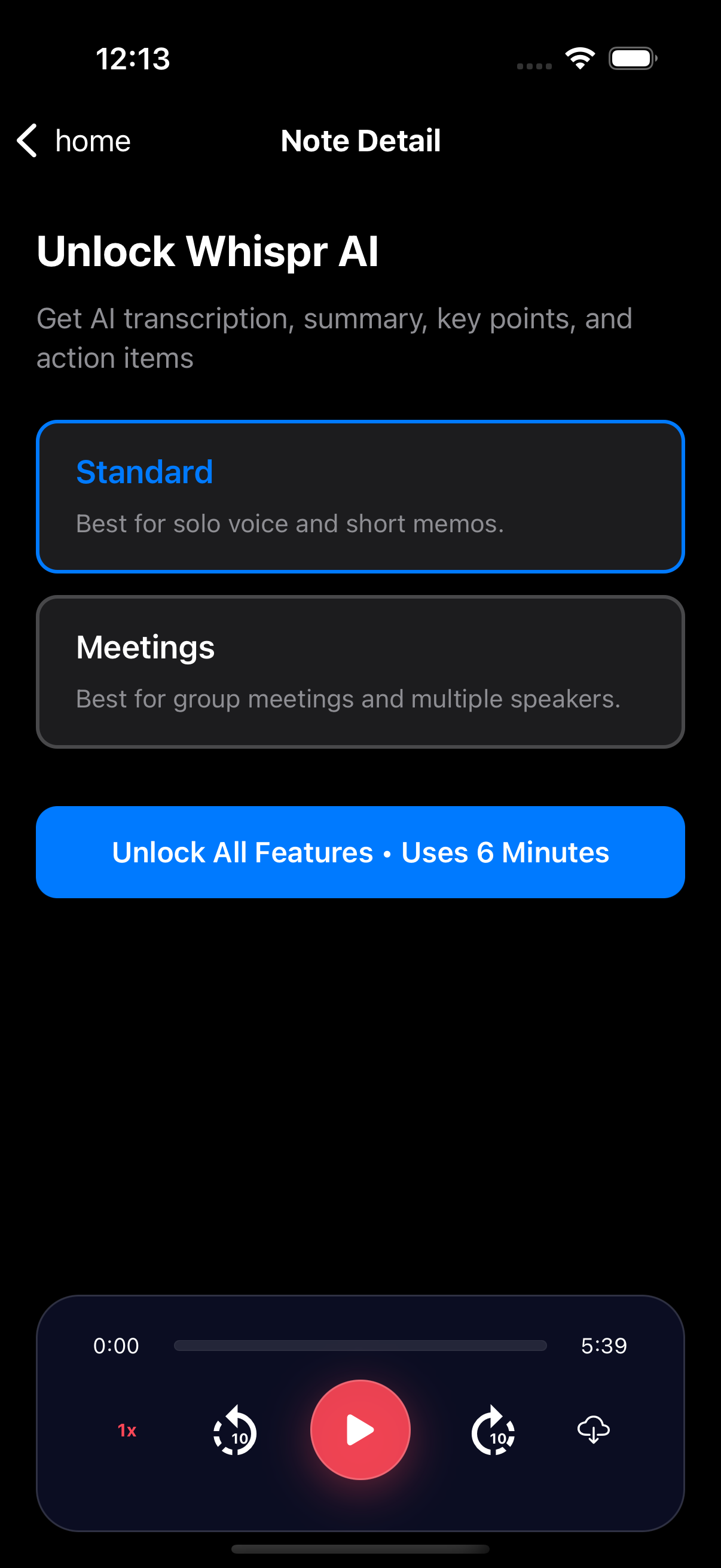
Task: Tap the cloud download icon to export audio
Action: [x=593, y=1430]
